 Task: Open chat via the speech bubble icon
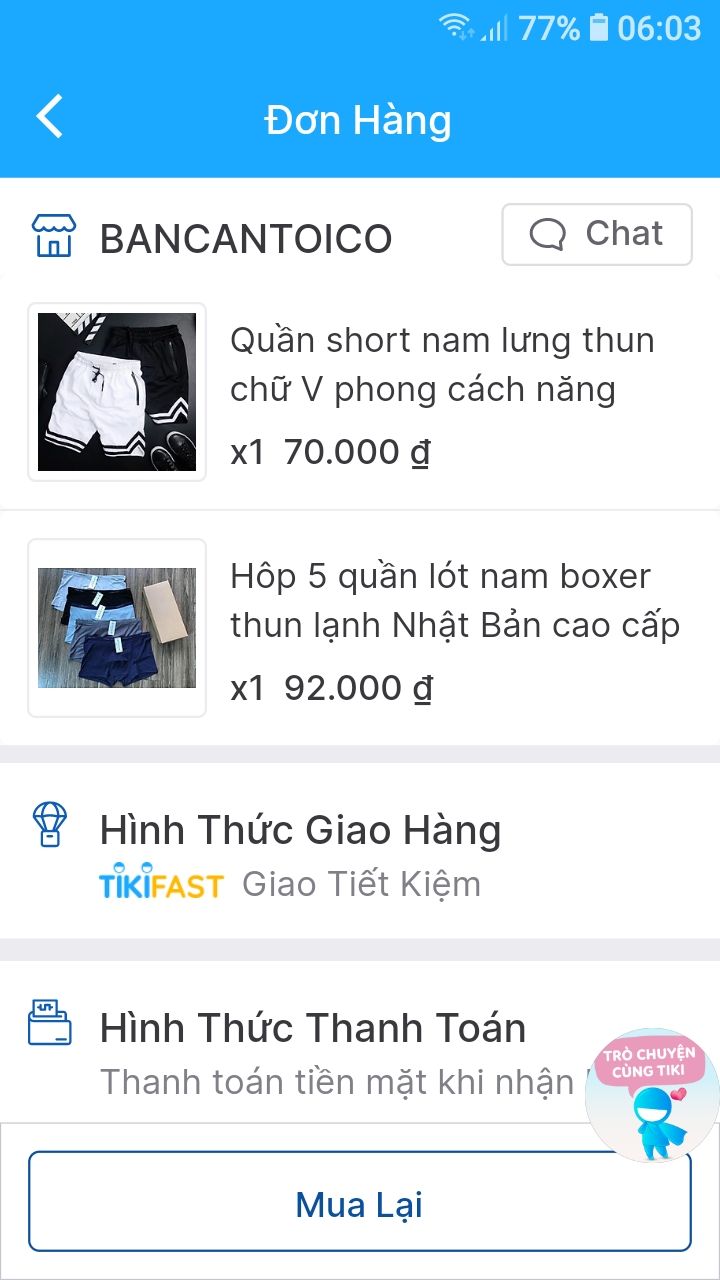point(548,233)
